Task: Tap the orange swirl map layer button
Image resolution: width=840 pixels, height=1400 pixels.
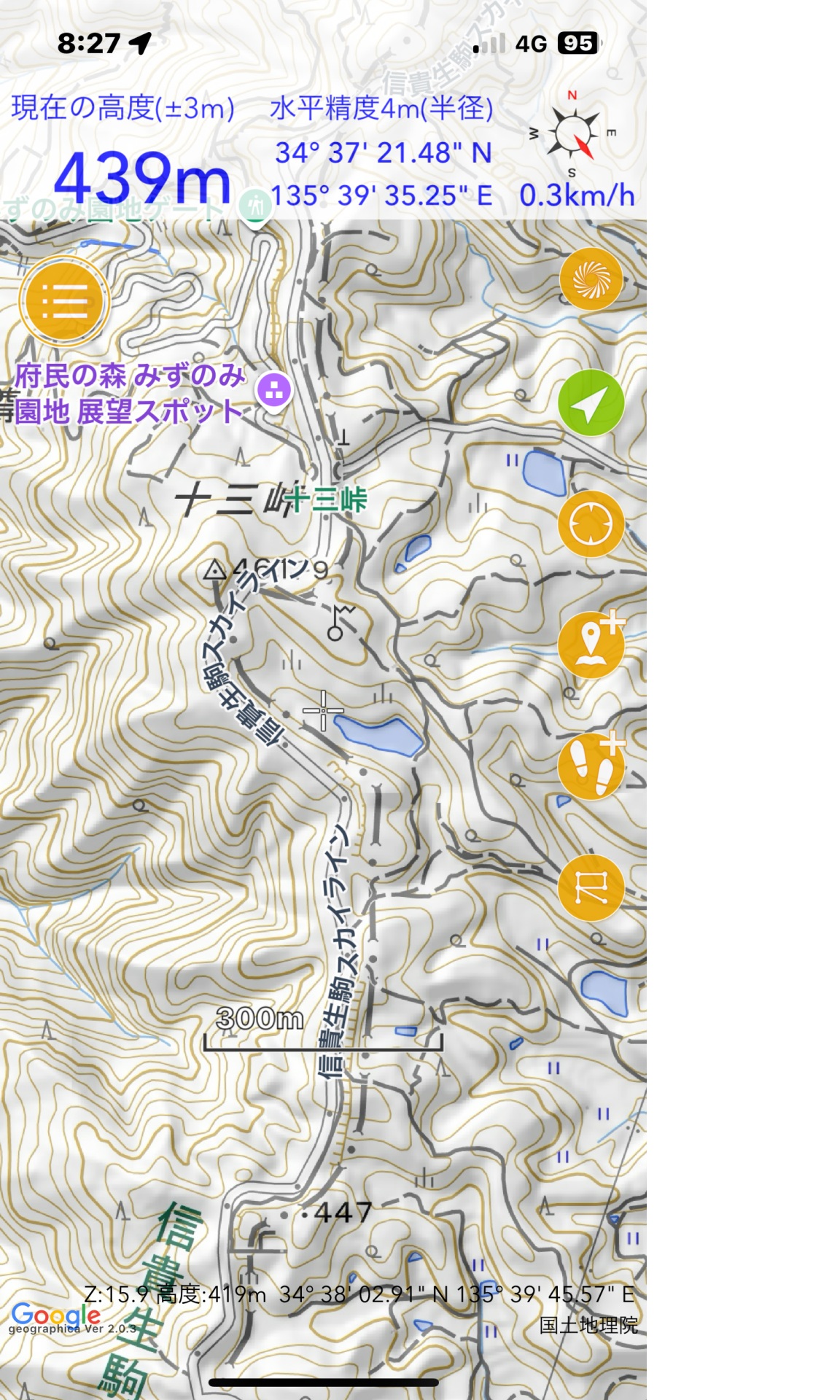Action: pos(591,280)
